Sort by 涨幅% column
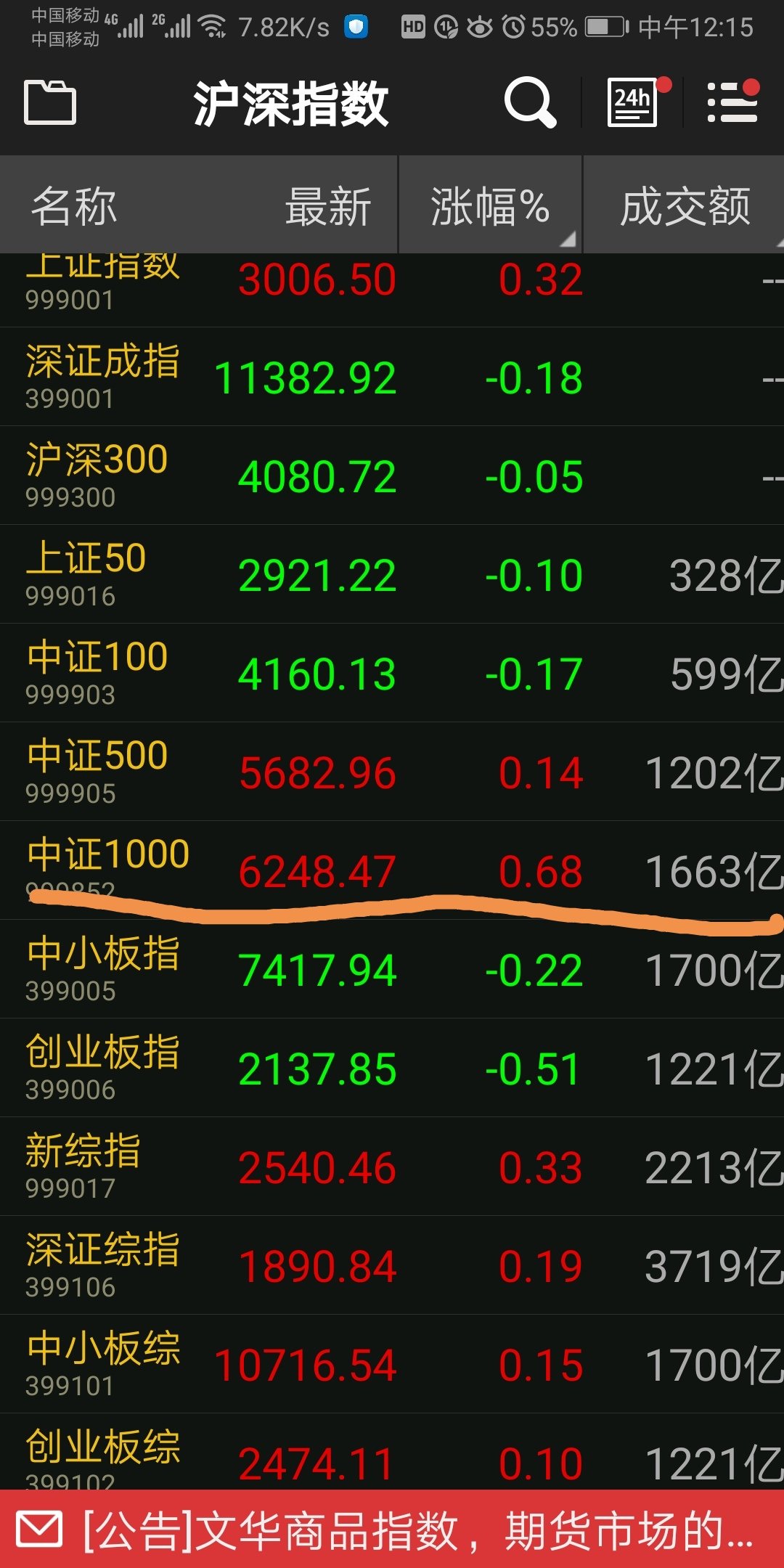This screenshot has height=1568, width=784. pos(490,206)
